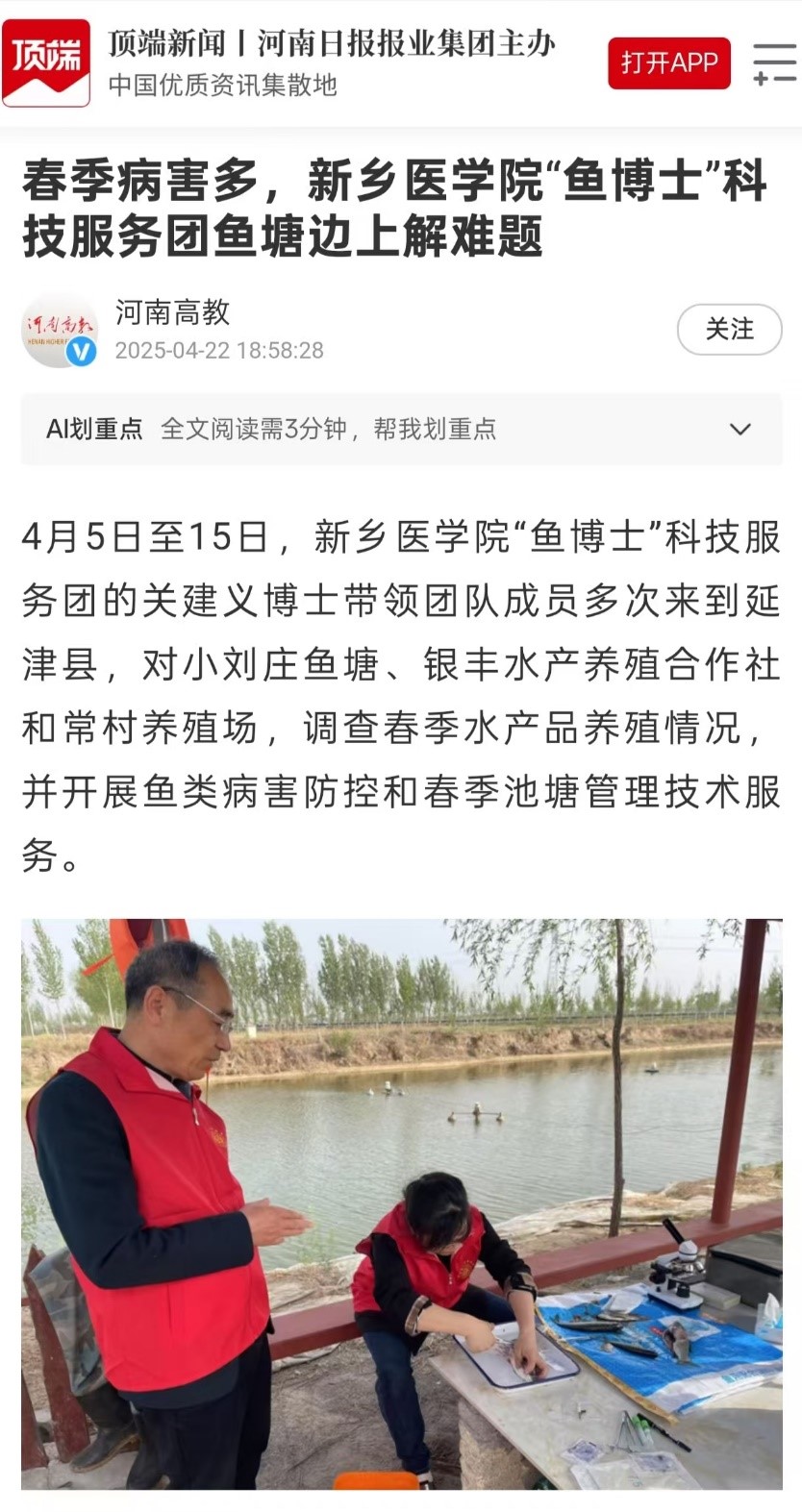This screenshot has height=1512, width=802.
Task: Open the menu icon in the header
Action: [x=773, y=63]
